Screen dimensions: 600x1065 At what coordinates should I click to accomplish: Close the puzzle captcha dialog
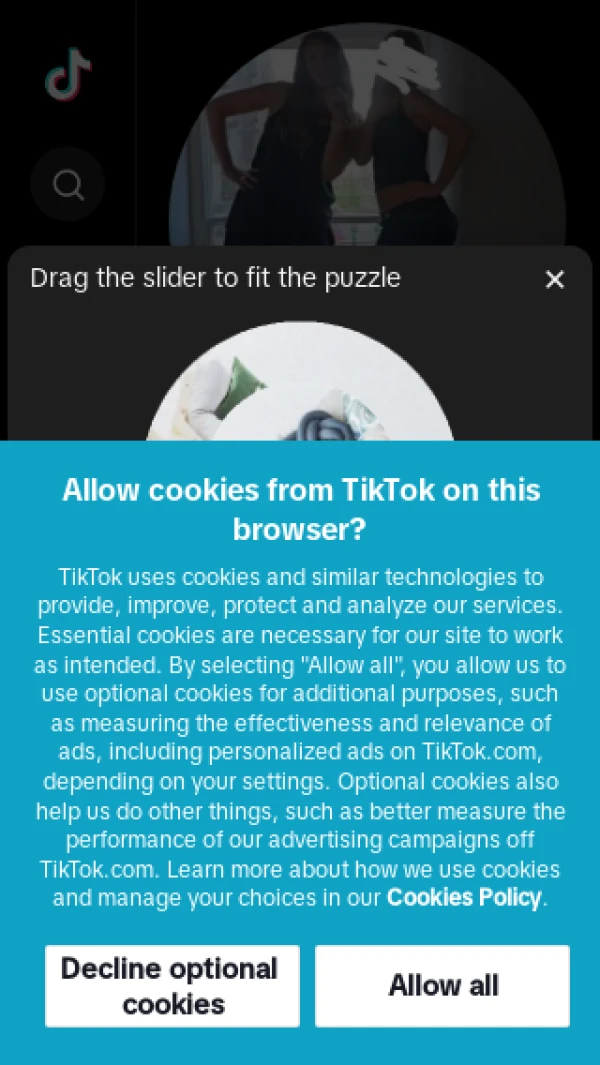pyautogui.click(x=555, y=280)
